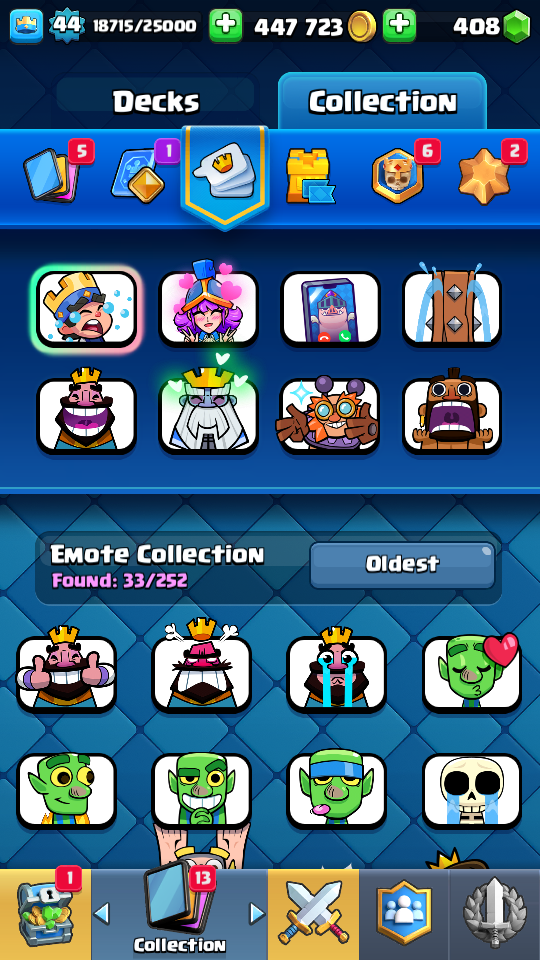Tap the plus button to add gold

tap(399, 26)
